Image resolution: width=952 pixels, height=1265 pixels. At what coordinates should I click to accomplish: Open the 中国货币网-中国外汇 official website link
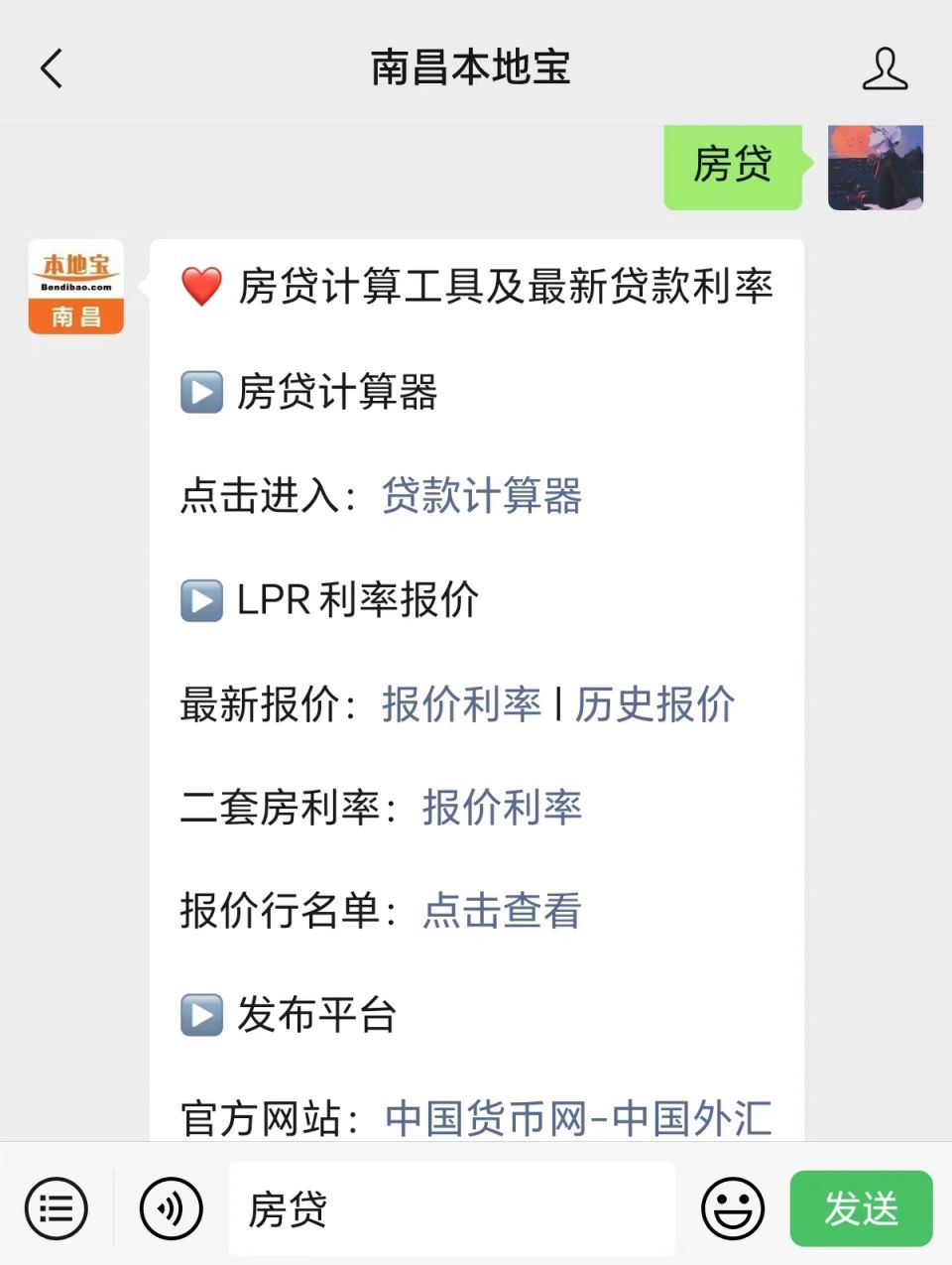[x=580, y=1115]
